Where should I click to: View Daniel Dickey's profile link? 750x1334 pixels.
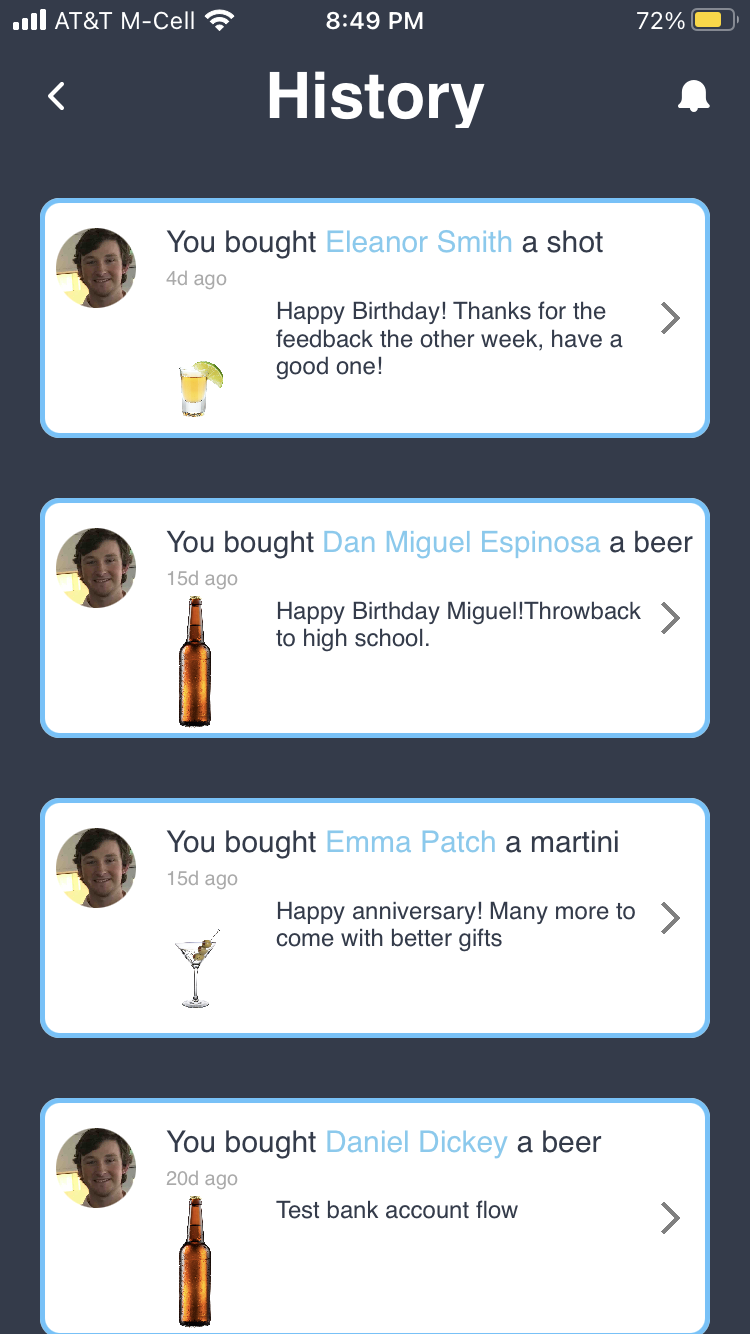tap(416, 1142)
